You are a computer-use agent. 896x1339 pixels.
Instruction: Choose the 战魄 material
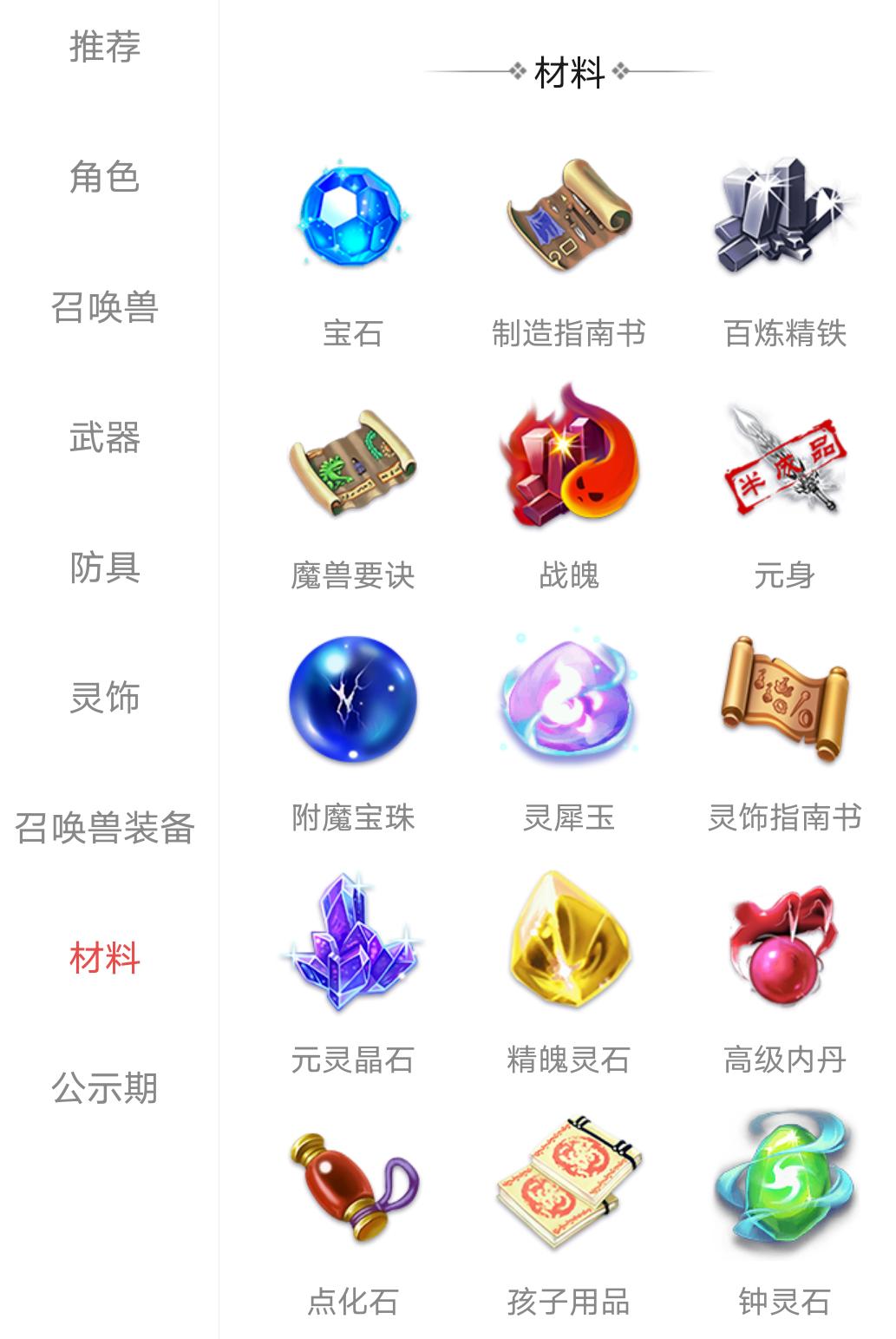568,460
